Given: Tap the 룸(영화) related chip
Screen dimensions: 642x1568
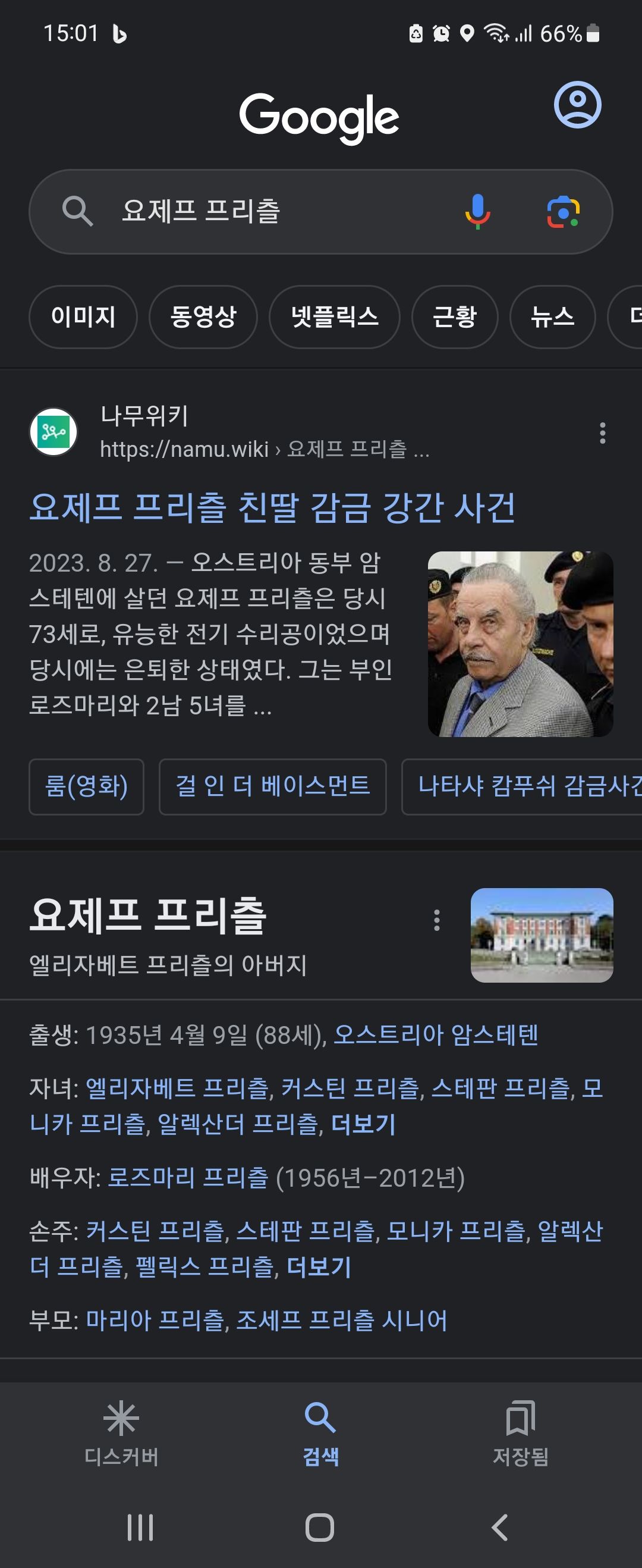Looking at the screenshot, I should tap(86, 786).
